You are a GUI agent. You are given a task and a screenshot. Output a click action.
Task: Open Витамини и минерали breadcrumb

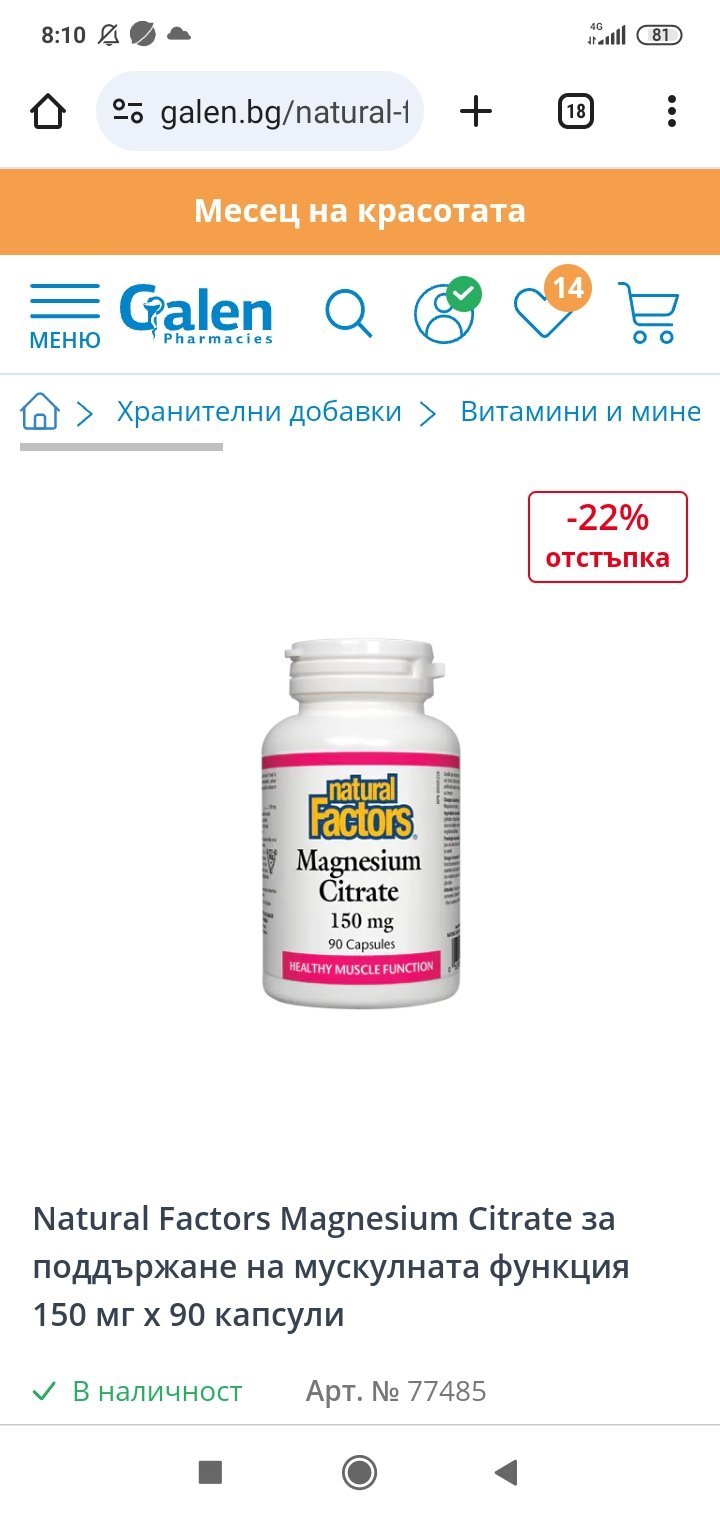[x=580, y=411]
